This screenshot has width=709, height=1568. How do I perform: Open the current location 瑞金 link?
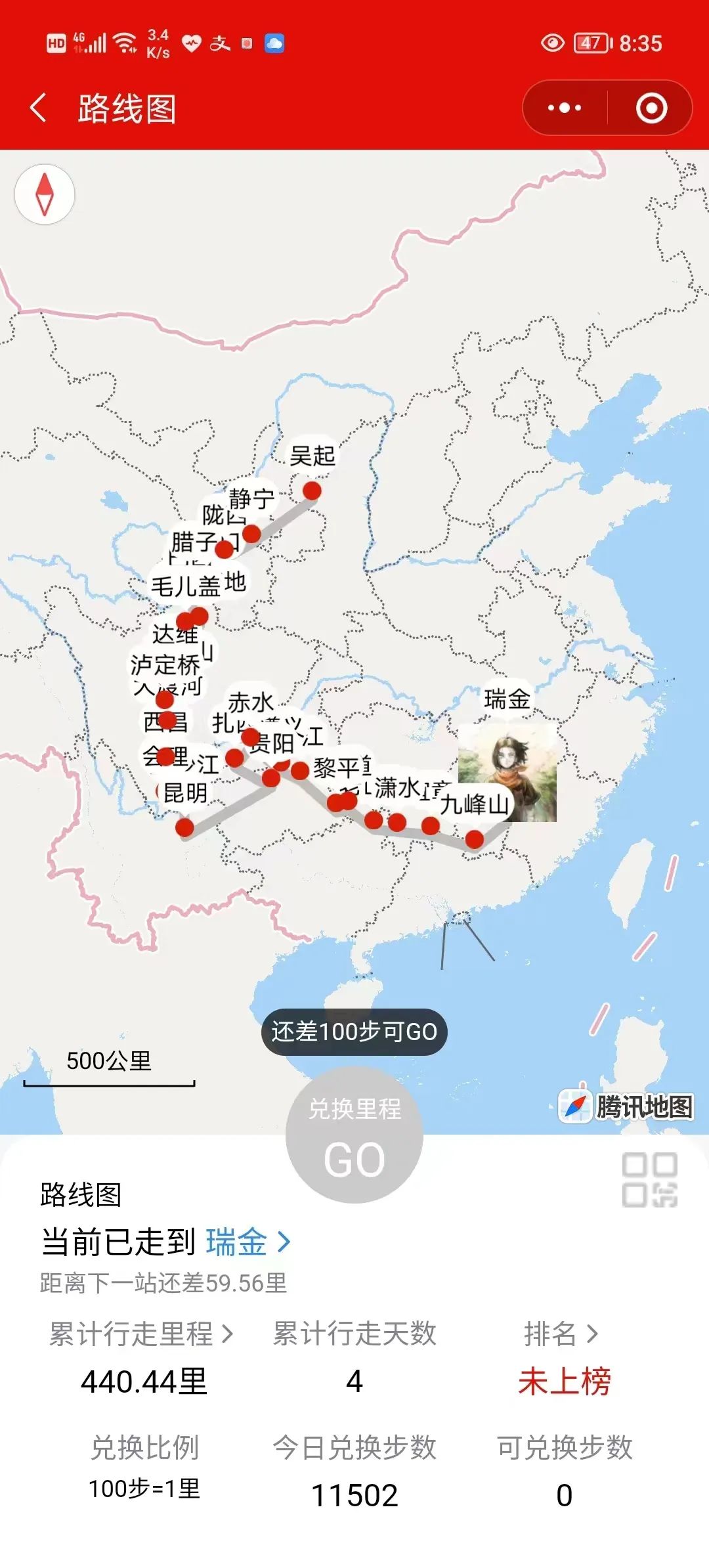[248, 1242]
